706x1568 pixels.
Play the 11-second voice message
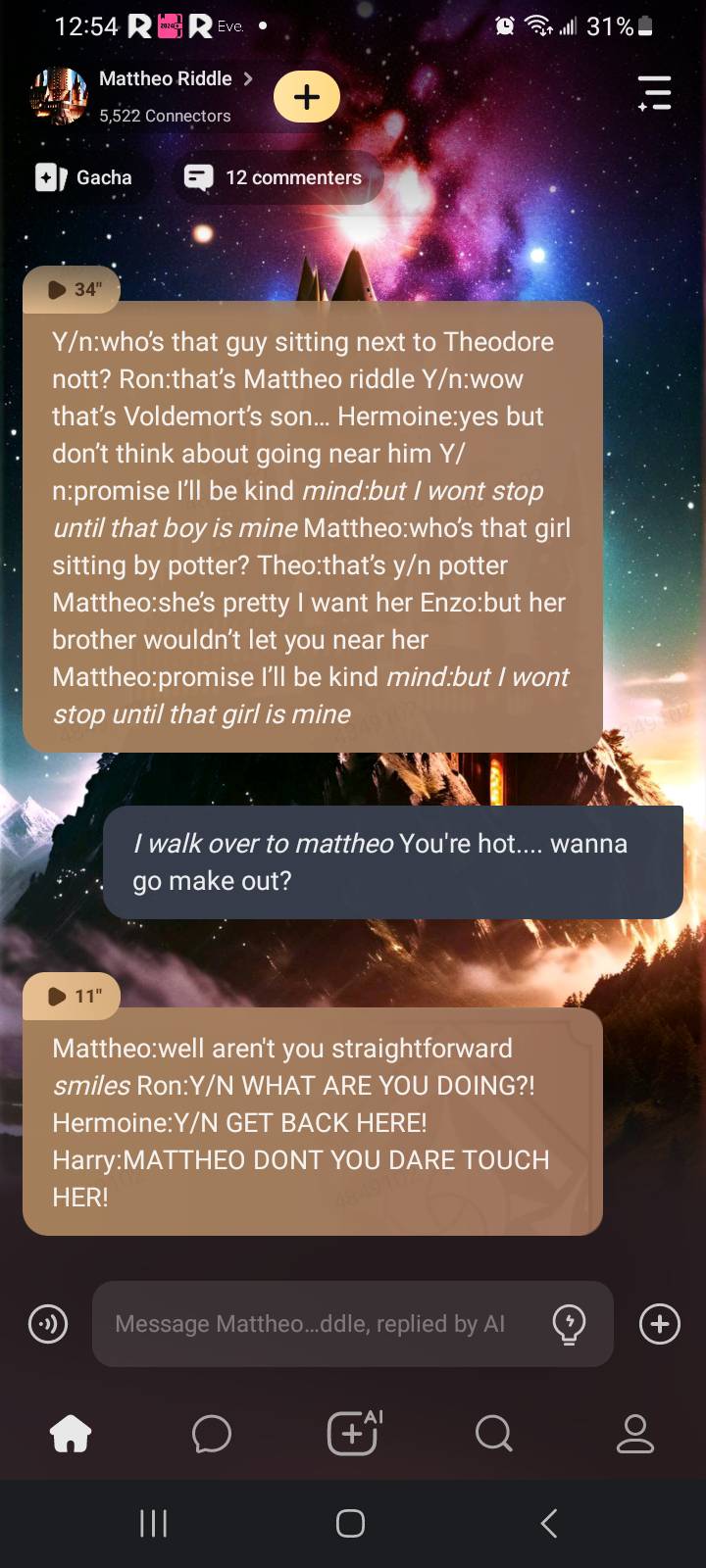point(72,996)
